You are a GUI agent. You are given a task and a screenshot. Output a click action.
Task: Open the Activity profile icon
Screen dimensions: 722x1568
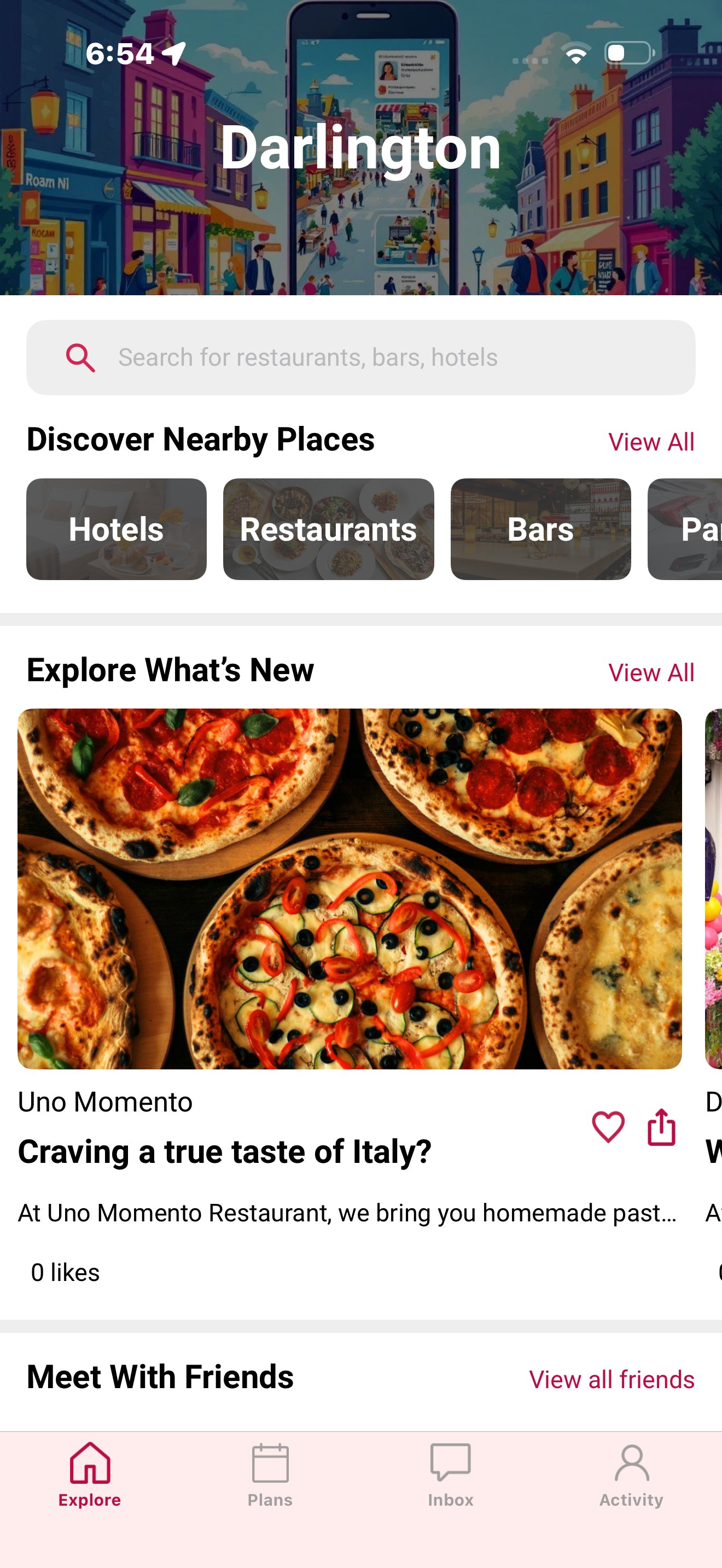pyautogui.click(x=631, y=1466)
